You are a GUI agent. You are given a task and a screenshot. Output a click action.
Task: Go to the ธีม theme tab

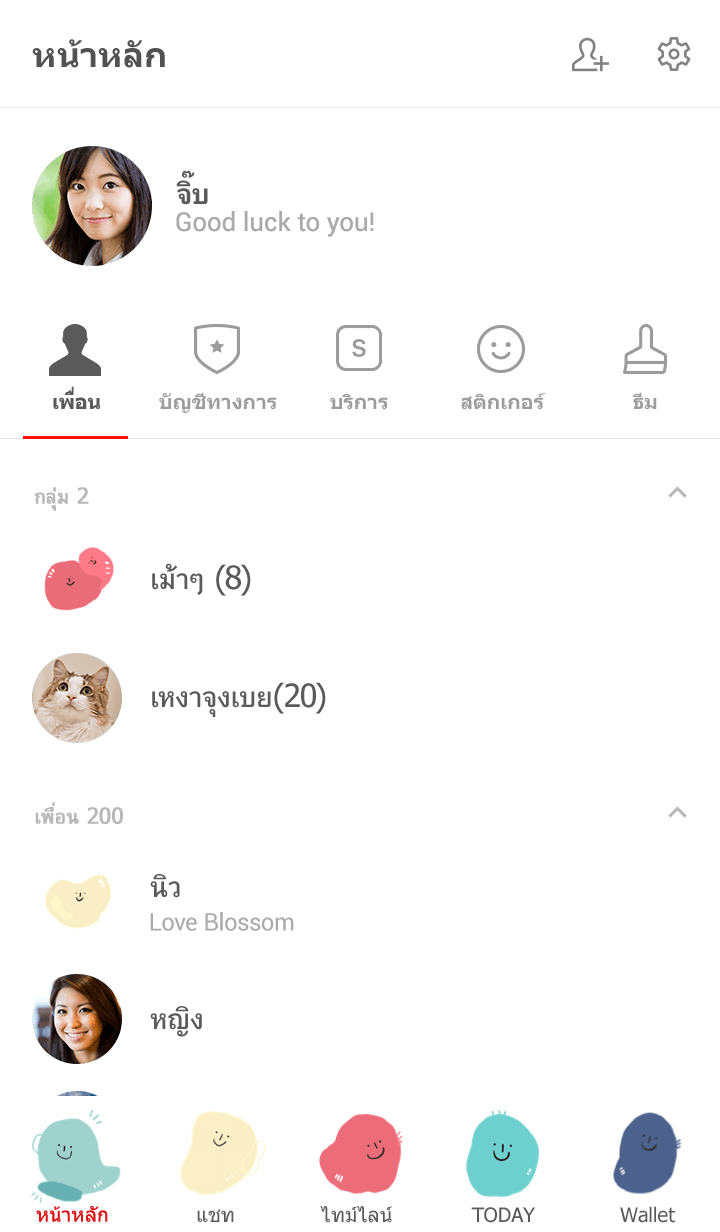point(645,370)
